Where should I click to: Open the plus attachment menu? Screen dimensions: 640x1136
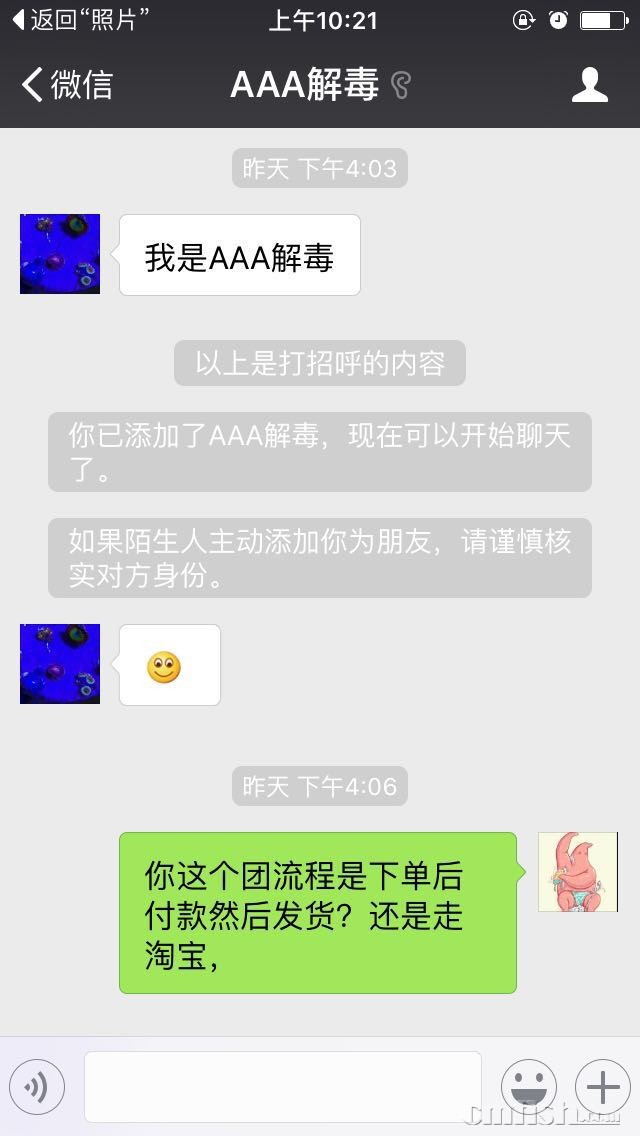pos(602,1087)
